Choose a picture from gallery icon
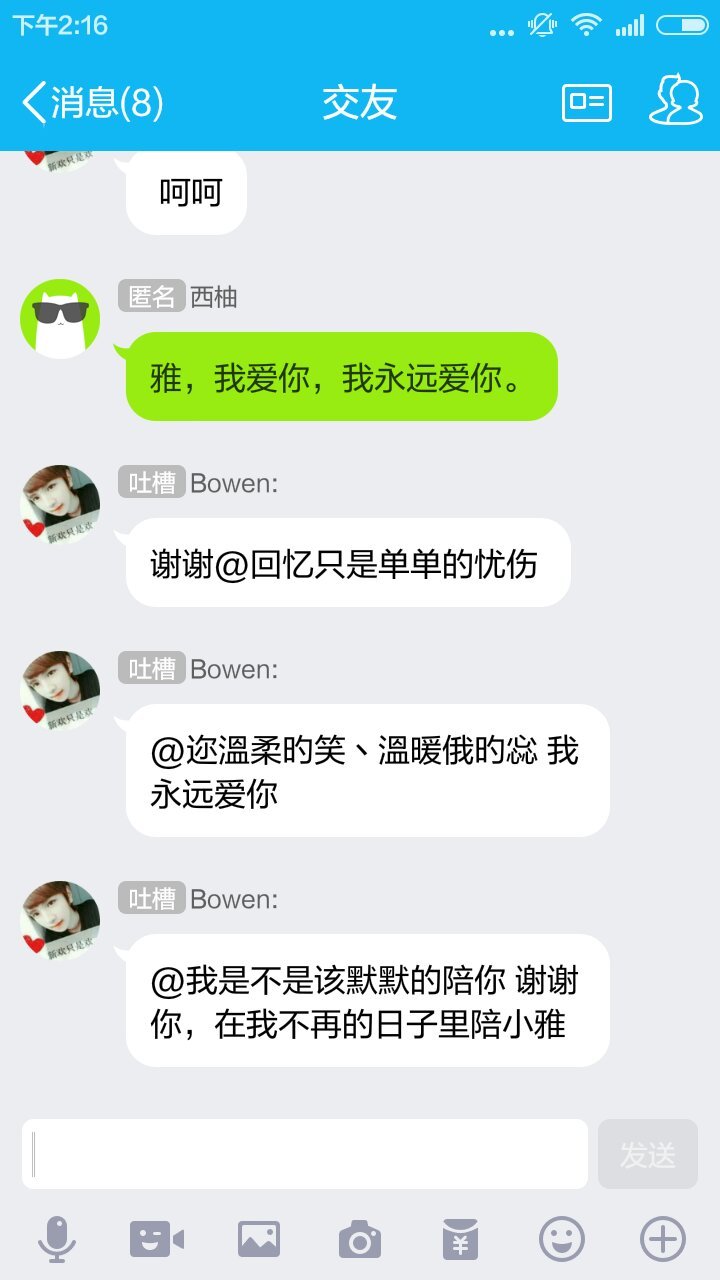Image resolution: width=720 pixels, height=1280 pixels. pos(258,1240)
